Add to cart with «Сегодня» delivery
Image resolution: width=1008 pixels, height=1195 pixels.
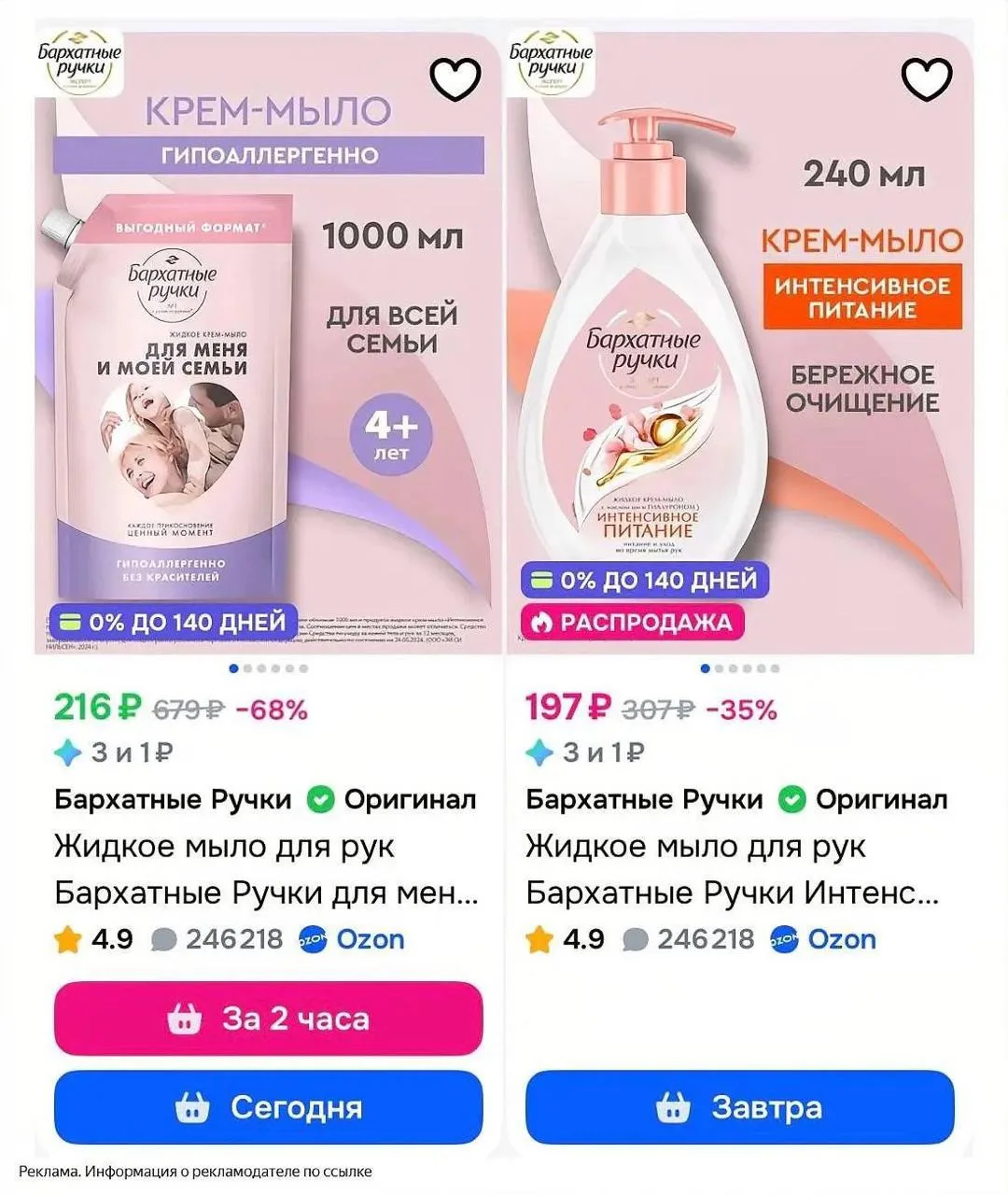(269, 1107)
